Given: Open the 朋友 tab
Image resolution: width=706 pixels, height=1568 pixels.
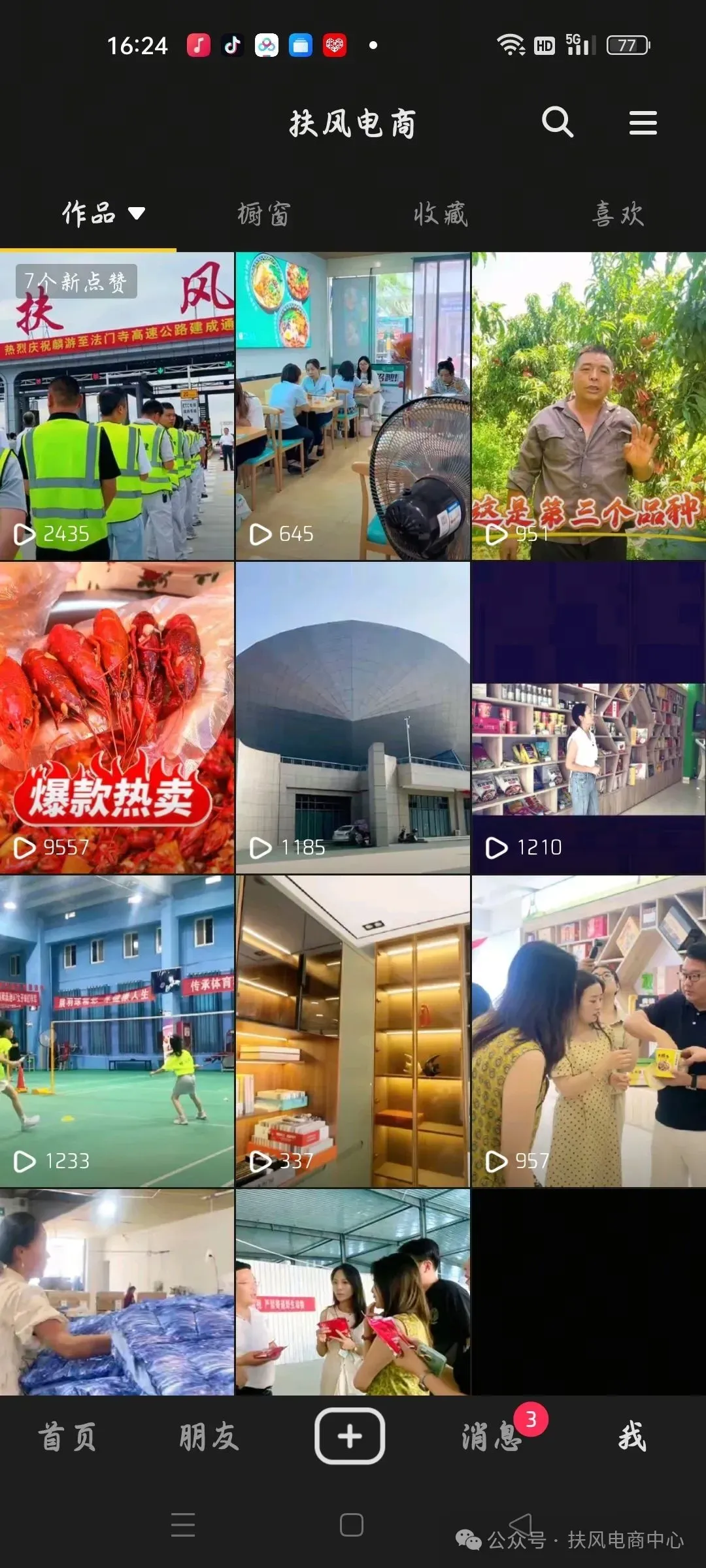Looking at the screenshot, I should [x=209, y=1437].
